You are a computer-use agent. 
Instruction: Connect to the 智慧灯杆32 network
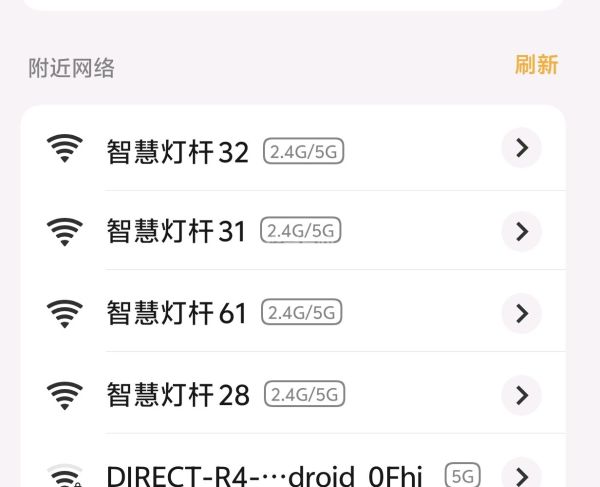click(177, 151)
